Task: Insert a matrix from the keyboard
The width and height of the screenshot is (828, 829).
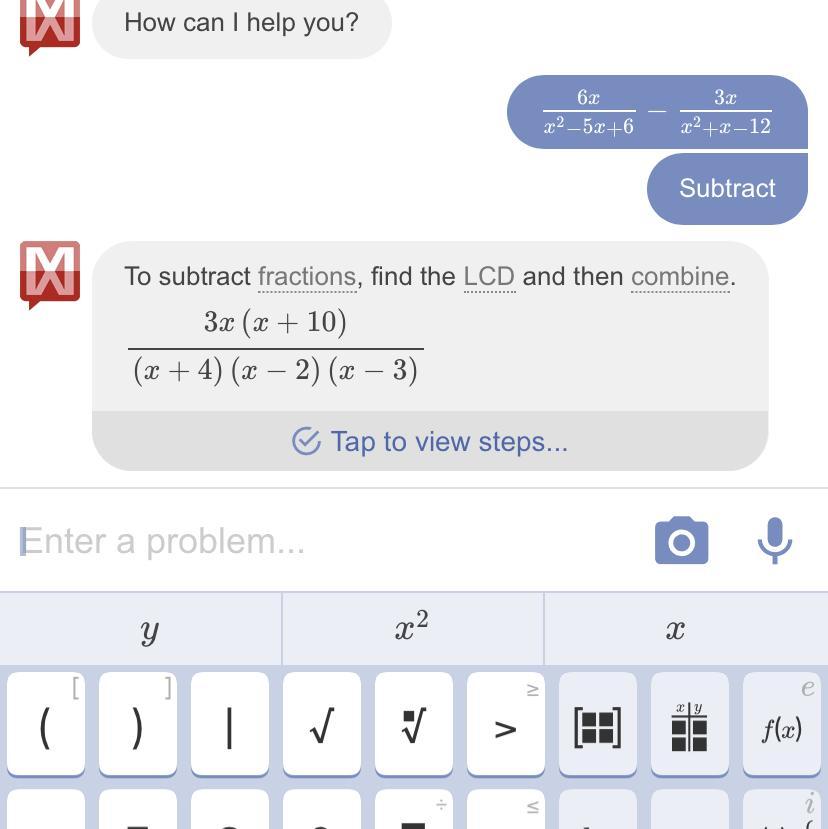Action: (597, 726)
